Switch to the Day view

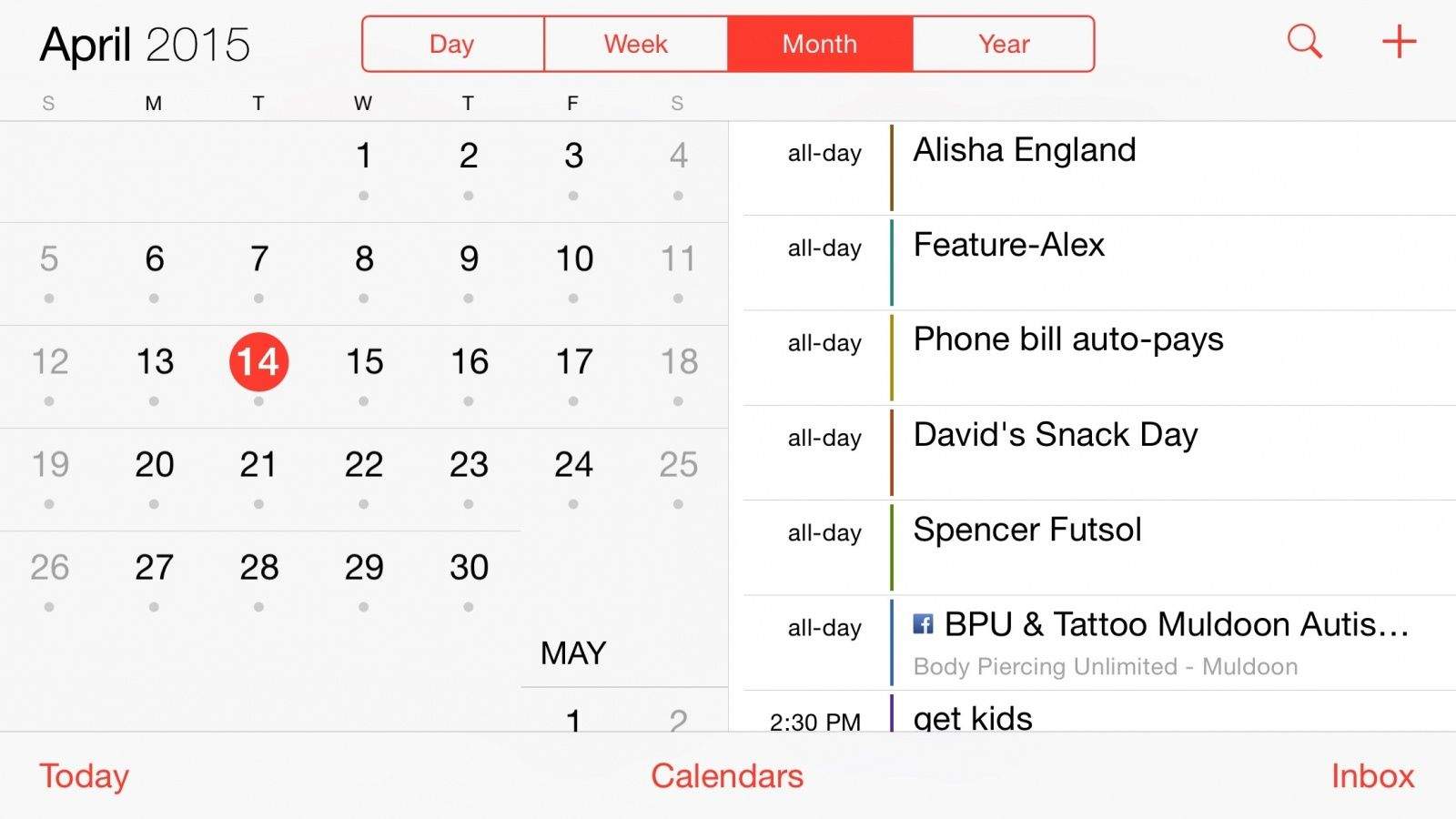[452, 44]
